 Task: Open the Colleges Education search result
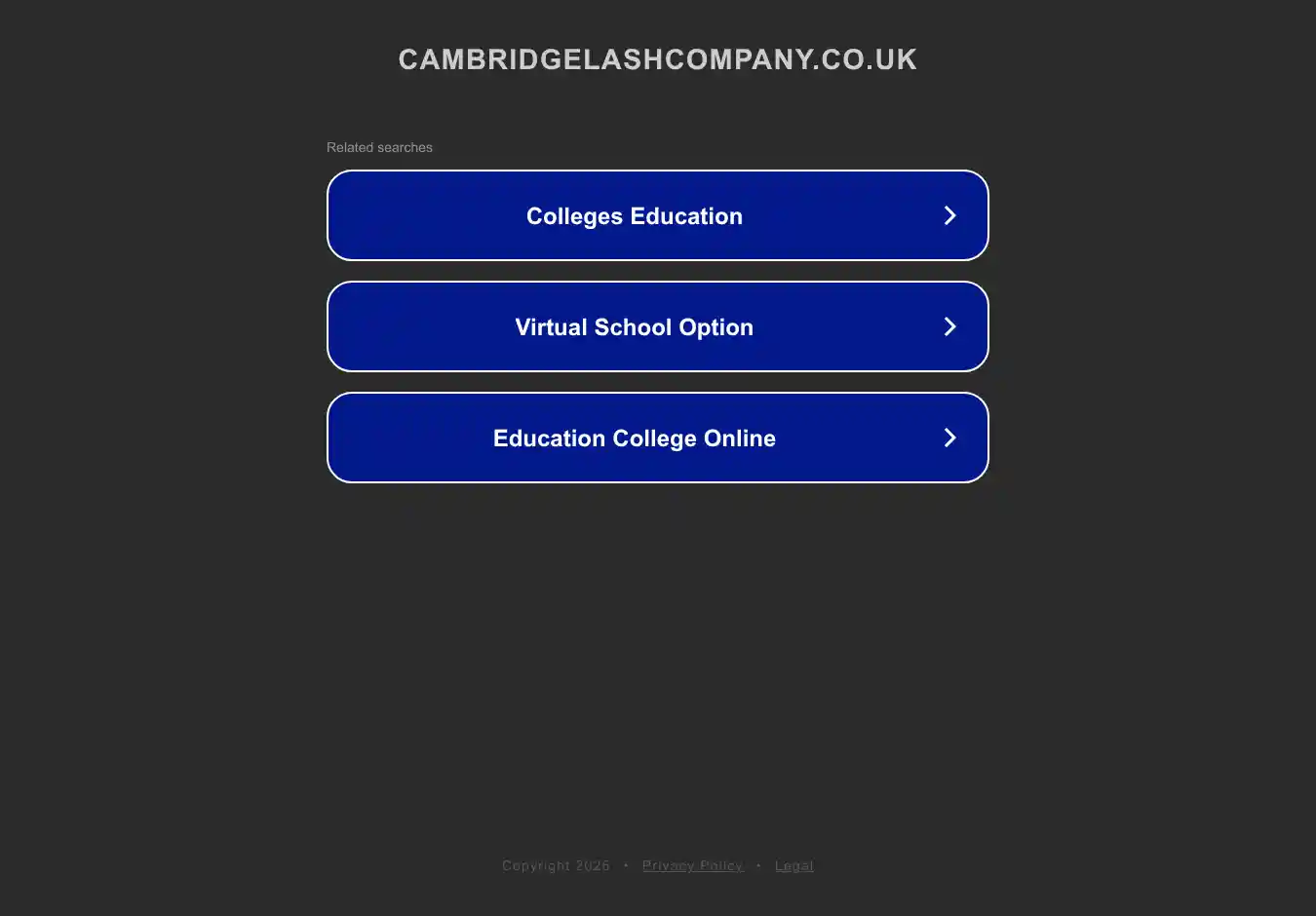(x=657, y=215)
